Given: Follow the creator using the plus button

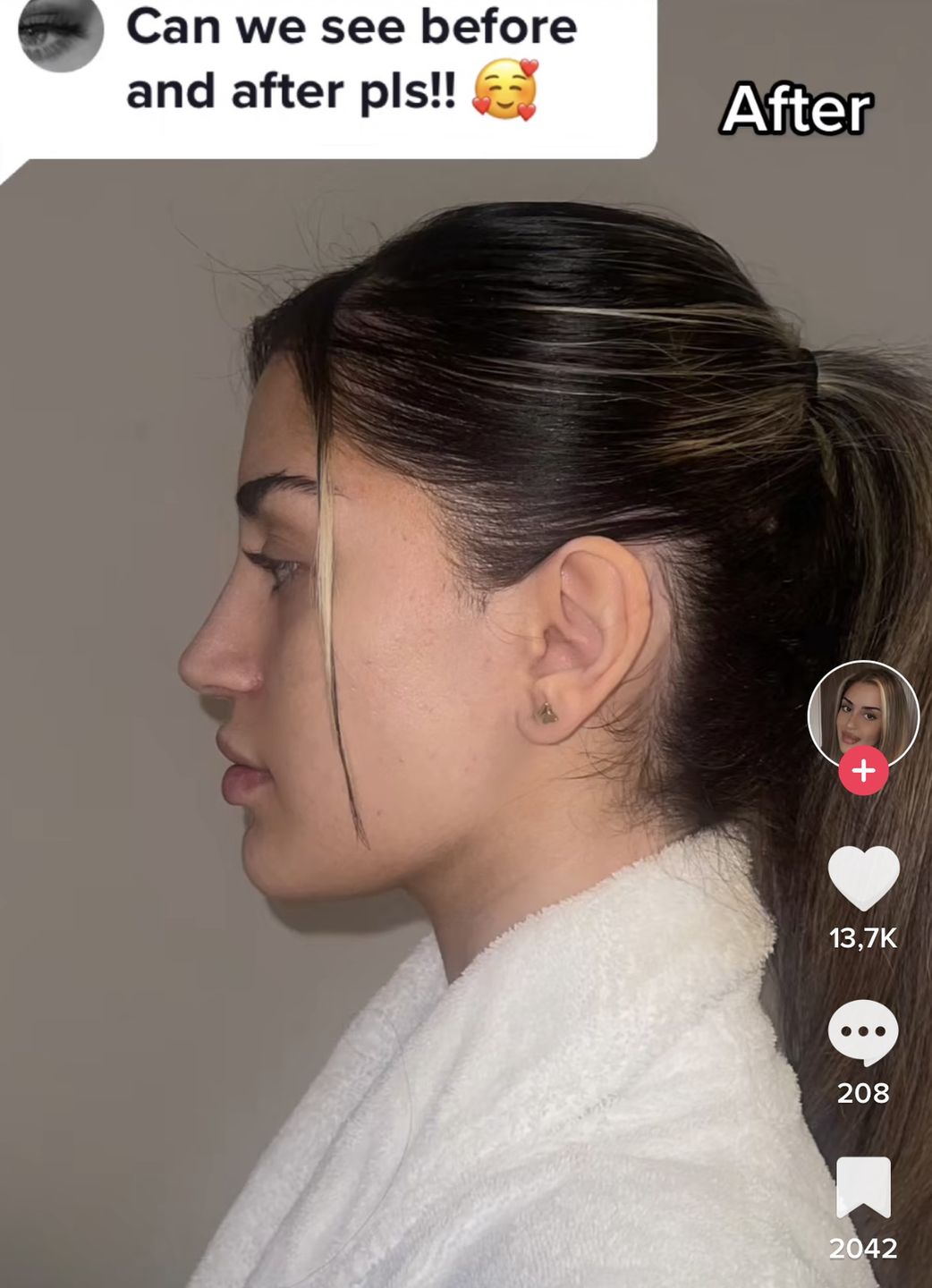Looking at the screenshot, I should (x=863, y=770).
